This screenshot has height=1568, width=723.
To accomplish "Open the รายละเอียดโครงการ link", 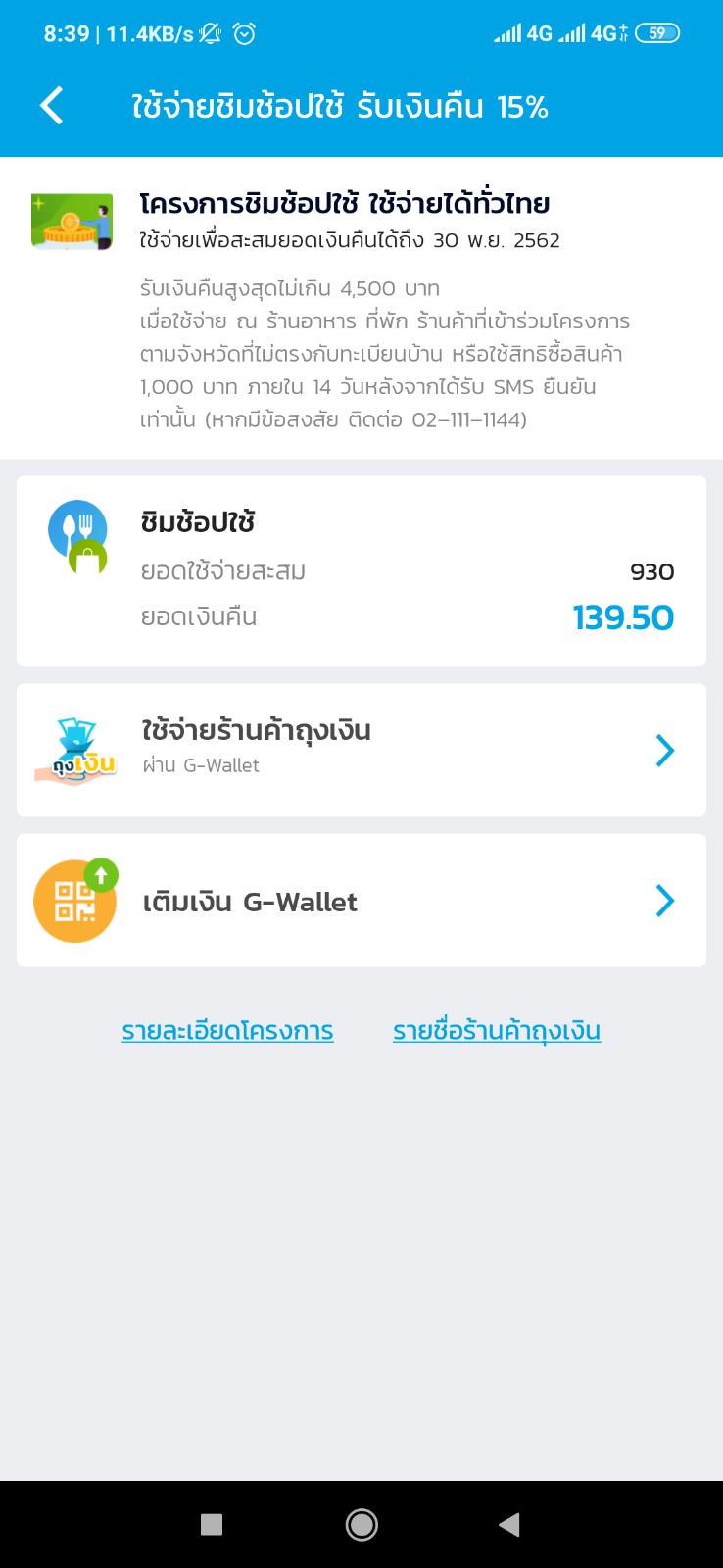I will (x=227, y=1031).
